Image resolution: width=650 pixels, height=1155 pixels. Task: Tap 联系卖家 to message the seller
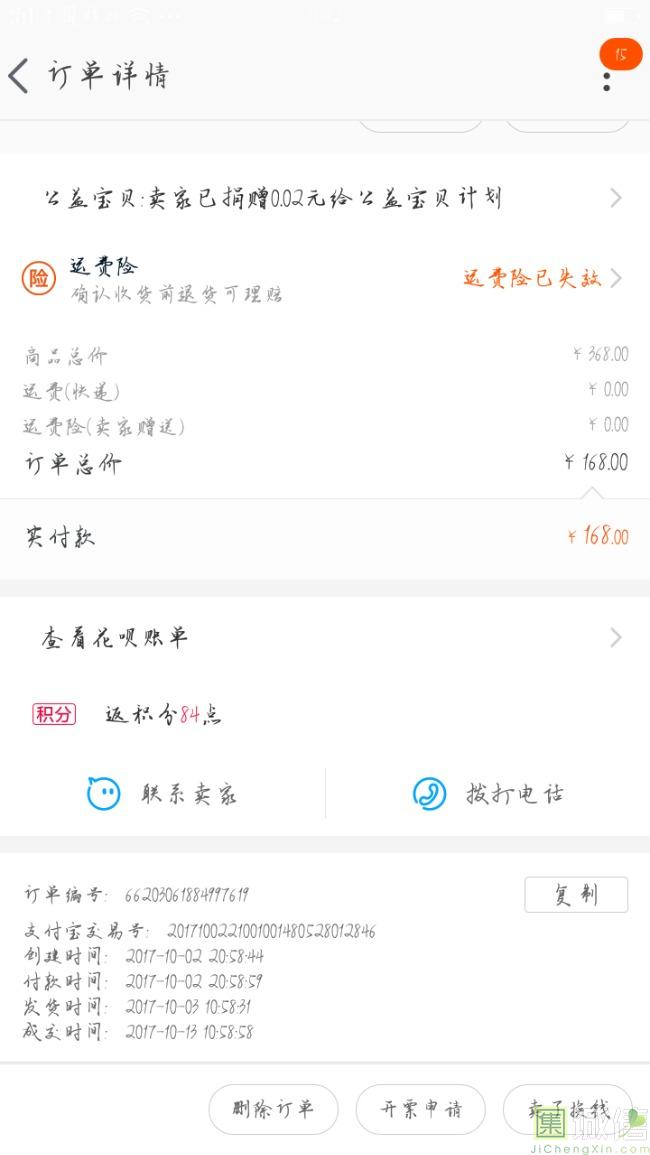(163, 795)
